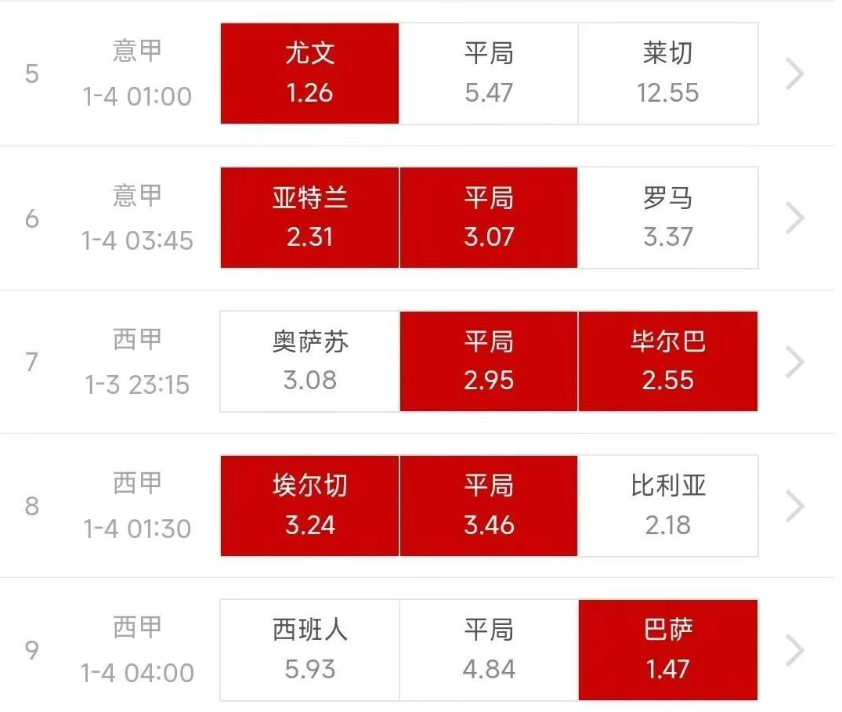Select 平局 5.47 for 尤文 match
This screenshot has width=842, height=712.
pyautogui.click(x=488, y=74)
